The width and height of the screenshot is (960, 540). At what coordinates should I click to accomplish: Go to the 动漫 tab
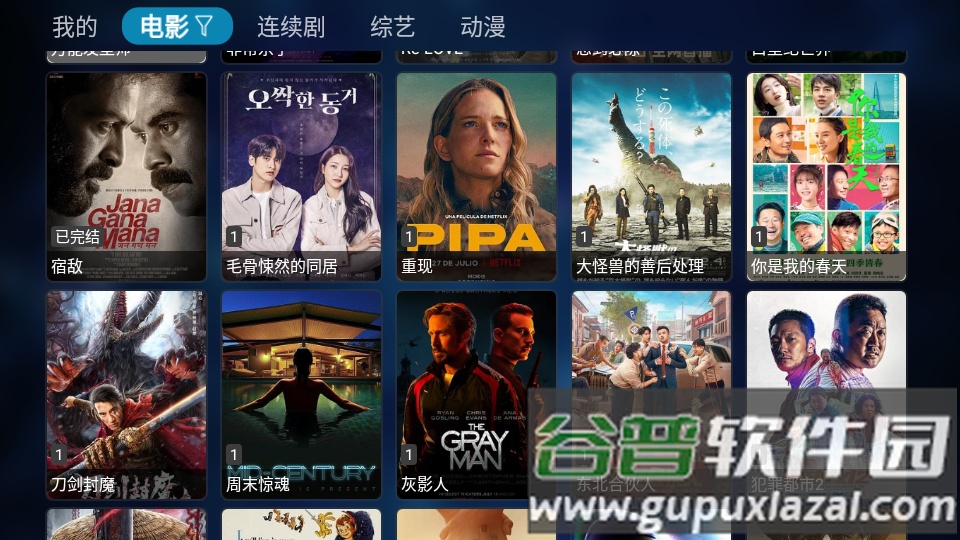click(483, 27)
